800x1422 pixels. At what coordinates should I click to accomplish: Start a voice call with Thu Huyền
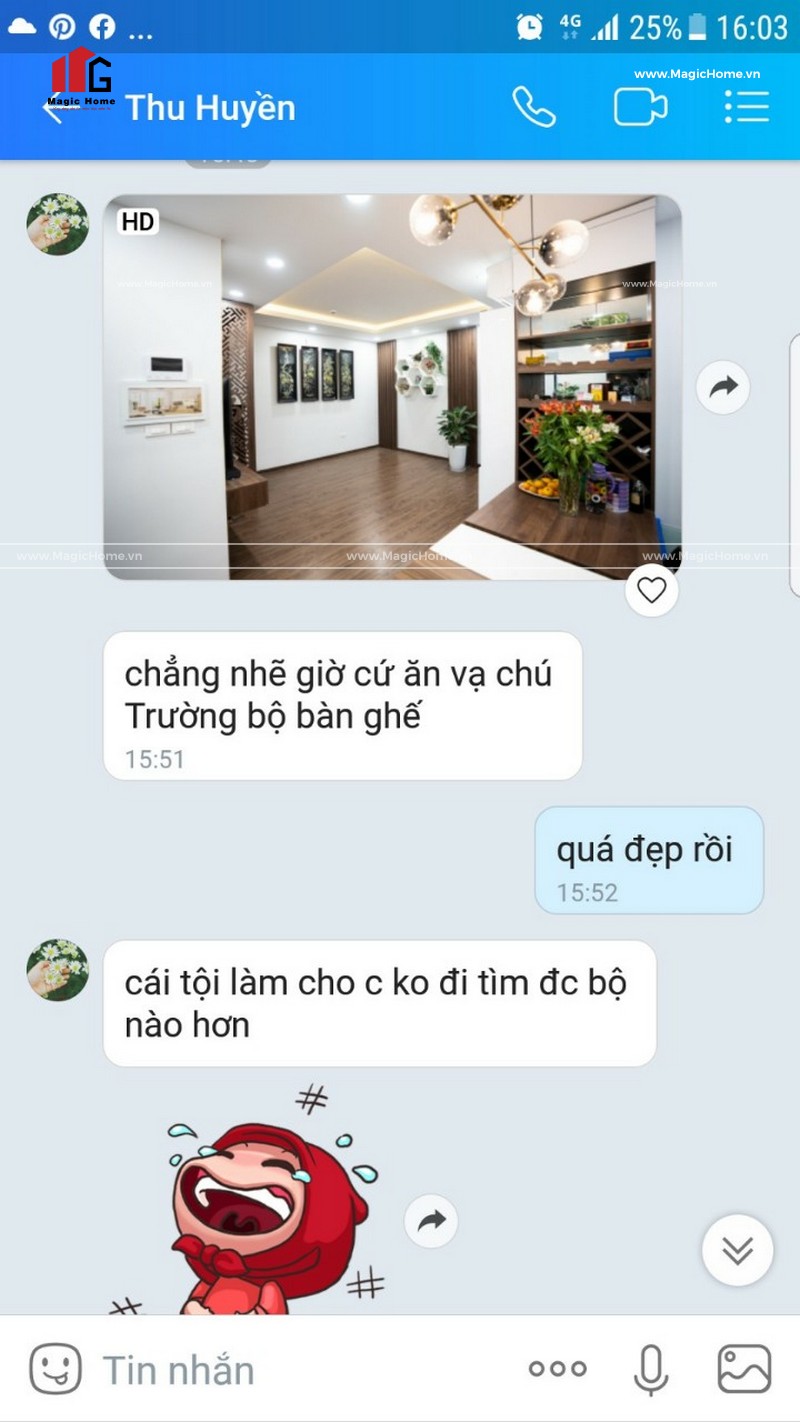[x=534, y=107]
